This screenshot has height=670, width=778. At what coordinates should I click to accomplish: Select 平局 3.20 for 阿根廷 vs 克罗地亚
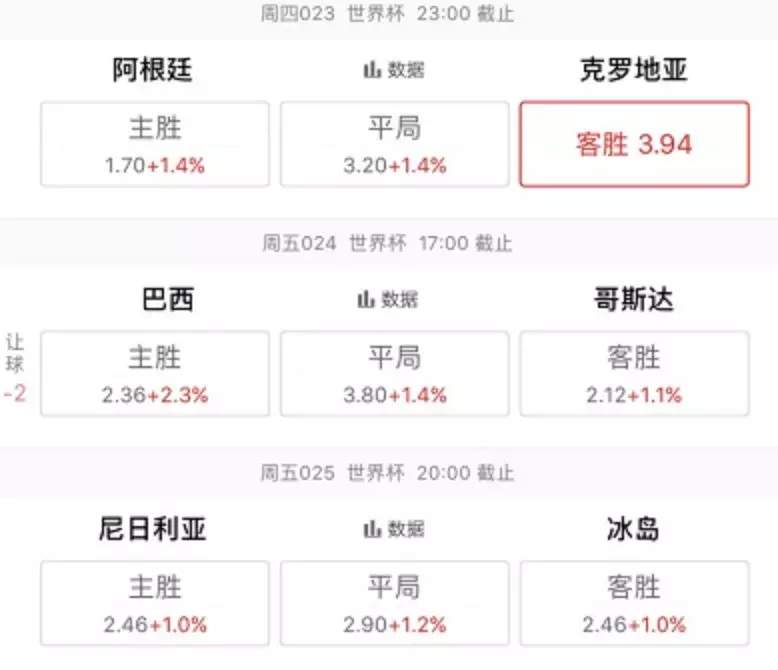click(x=394, y=144)
